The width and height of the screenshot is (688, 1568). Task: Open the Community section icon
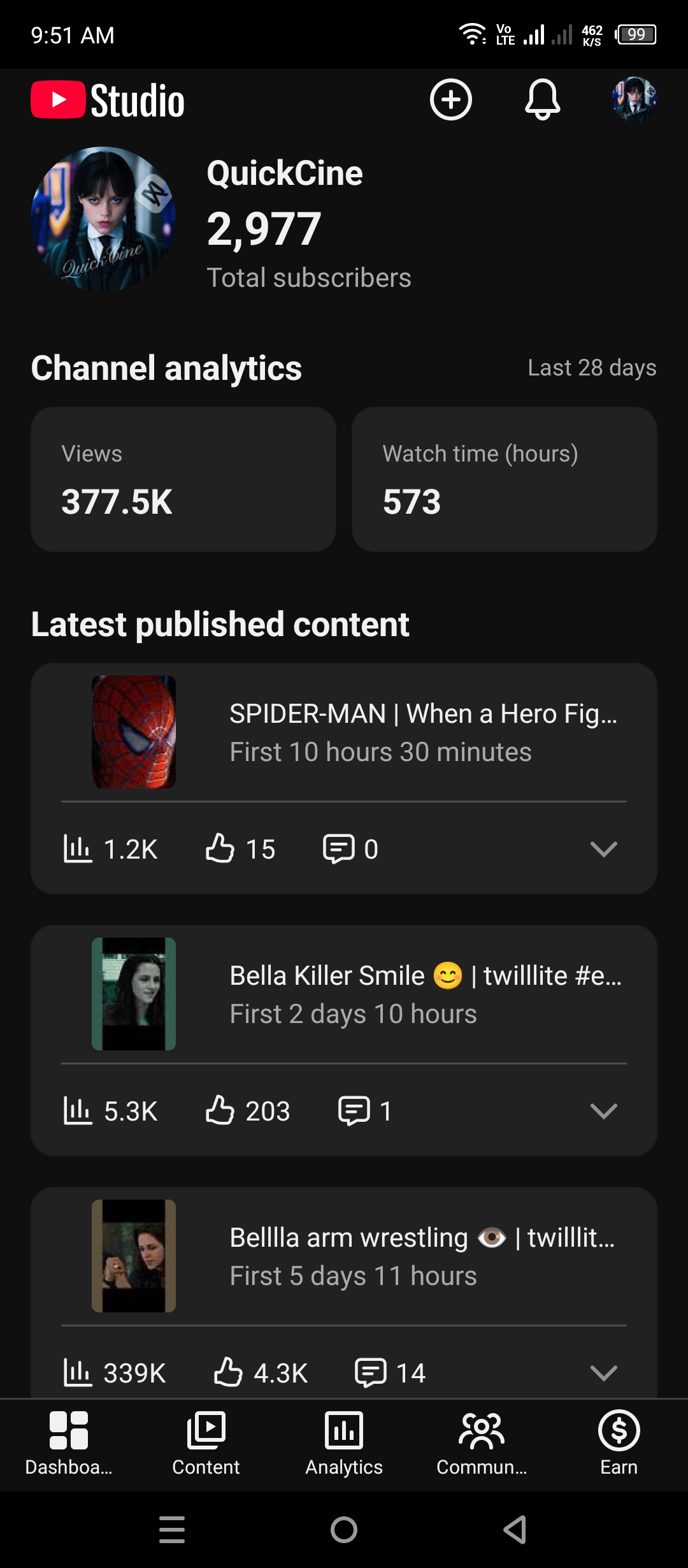point(482,1431)
